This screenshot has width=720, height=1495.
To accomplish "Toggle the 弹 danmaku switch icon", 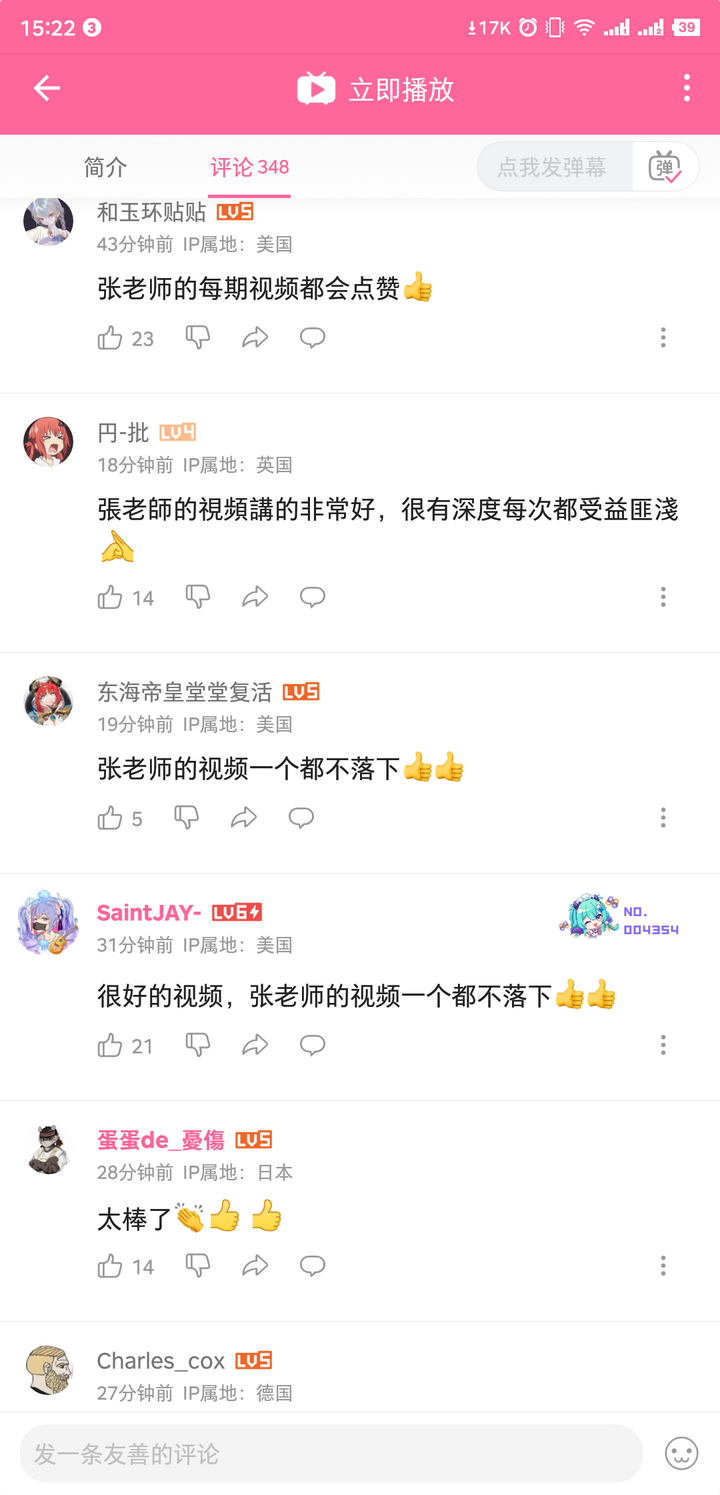I will [665, 167].
